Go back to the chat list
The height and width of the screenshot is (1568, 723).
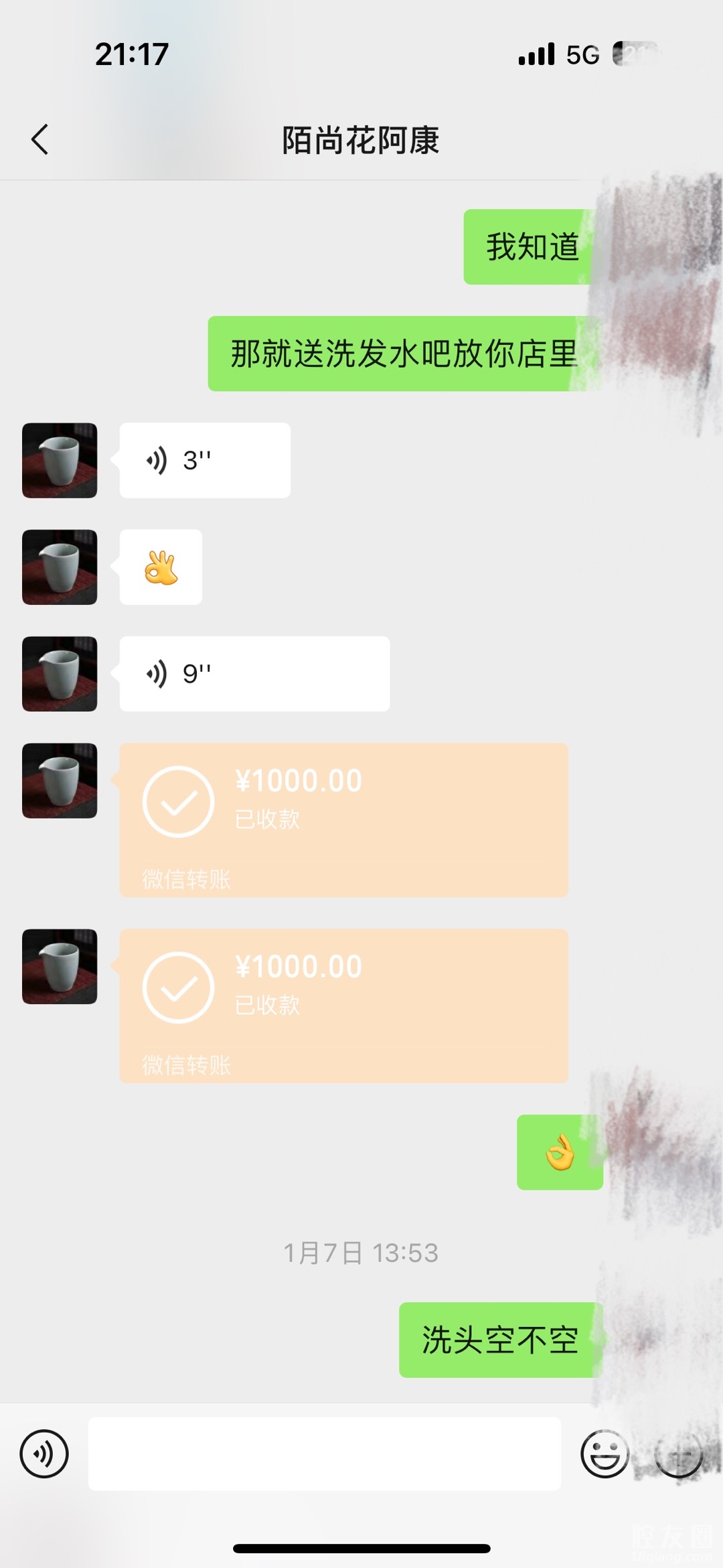point(40,139)
